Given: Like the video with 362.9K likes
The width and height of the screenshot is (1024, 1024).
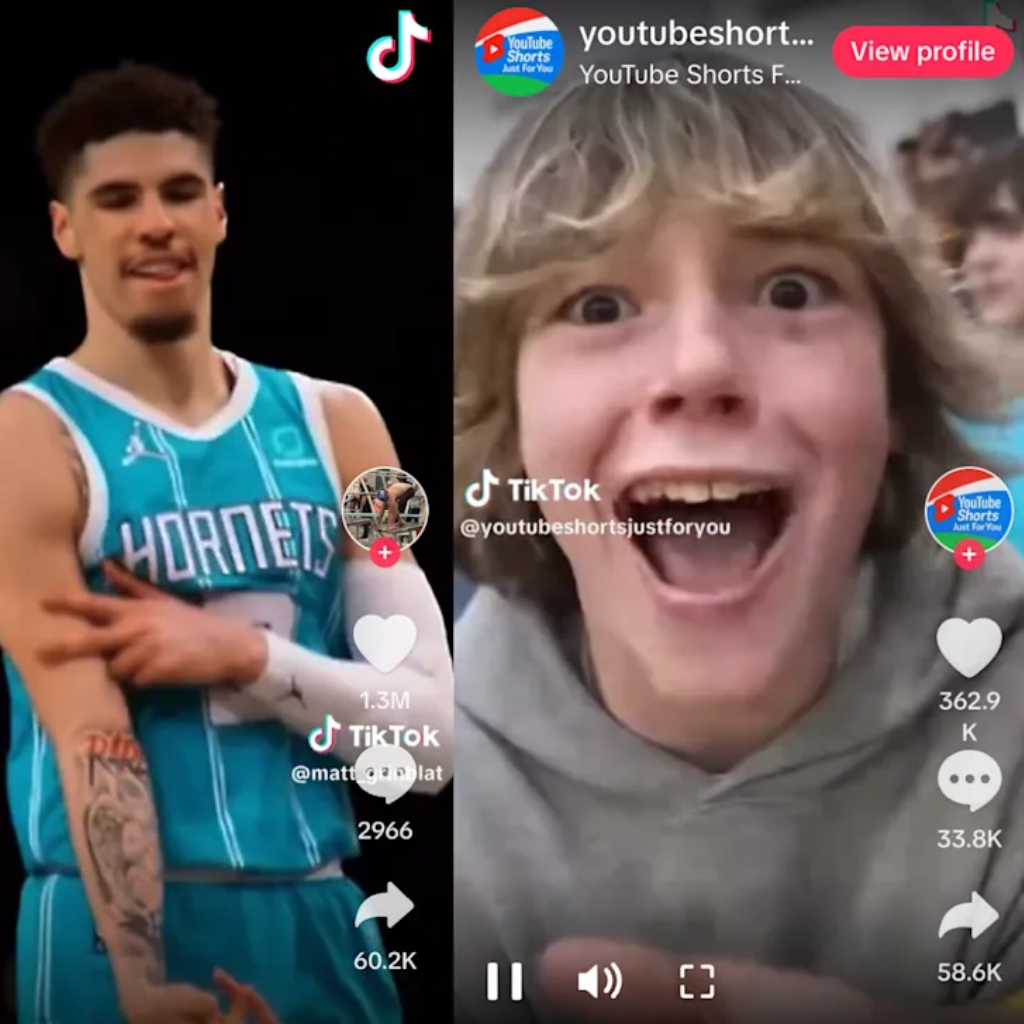Looking at the screenshot, I should coord(968,646).
